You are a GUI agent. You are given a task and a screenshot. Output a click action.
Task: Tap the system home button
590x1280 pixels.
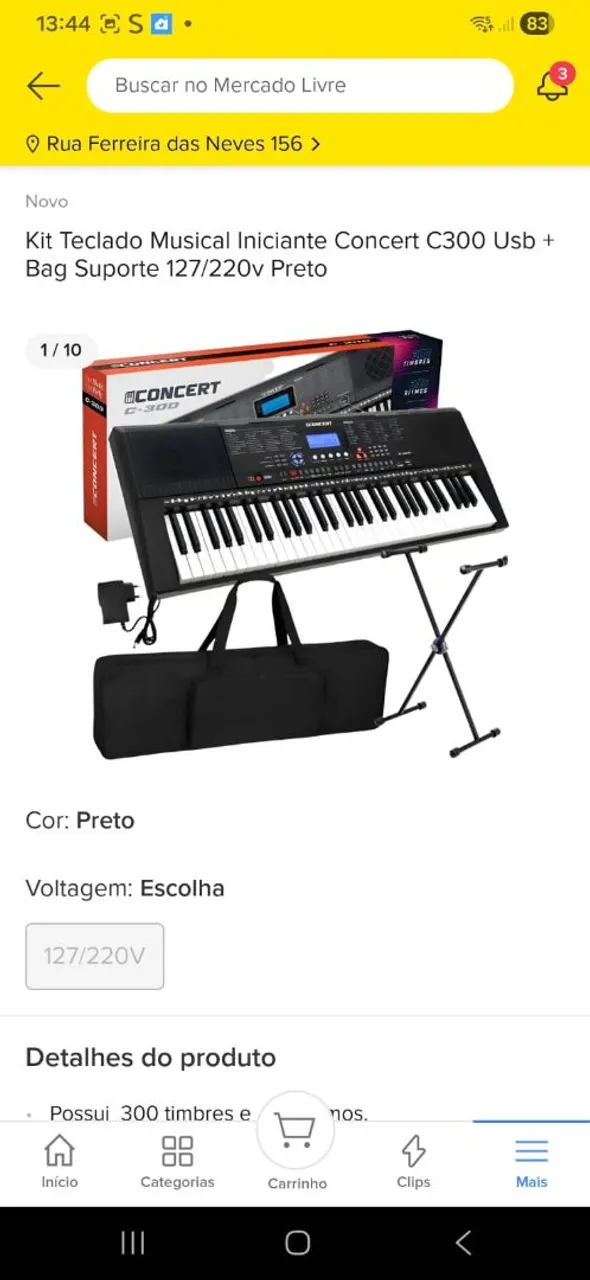[x=297, y=1243]
